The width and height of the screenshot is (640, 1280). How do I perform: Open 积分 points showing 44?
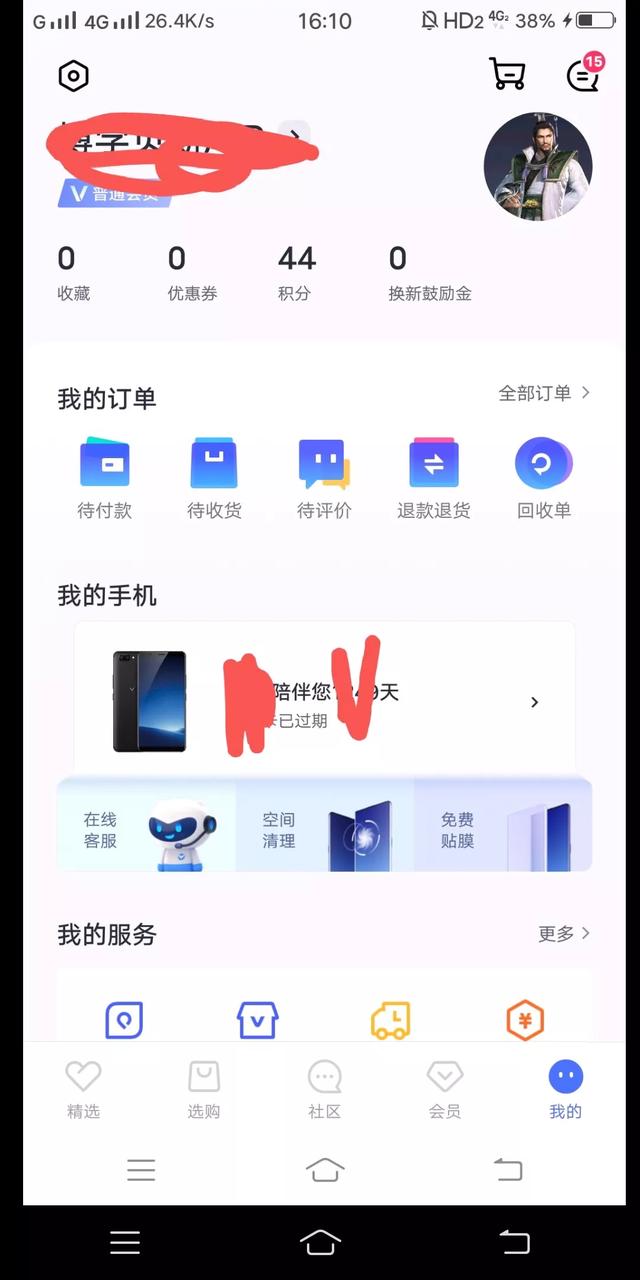pyautogui.click(x=296, y=274)
